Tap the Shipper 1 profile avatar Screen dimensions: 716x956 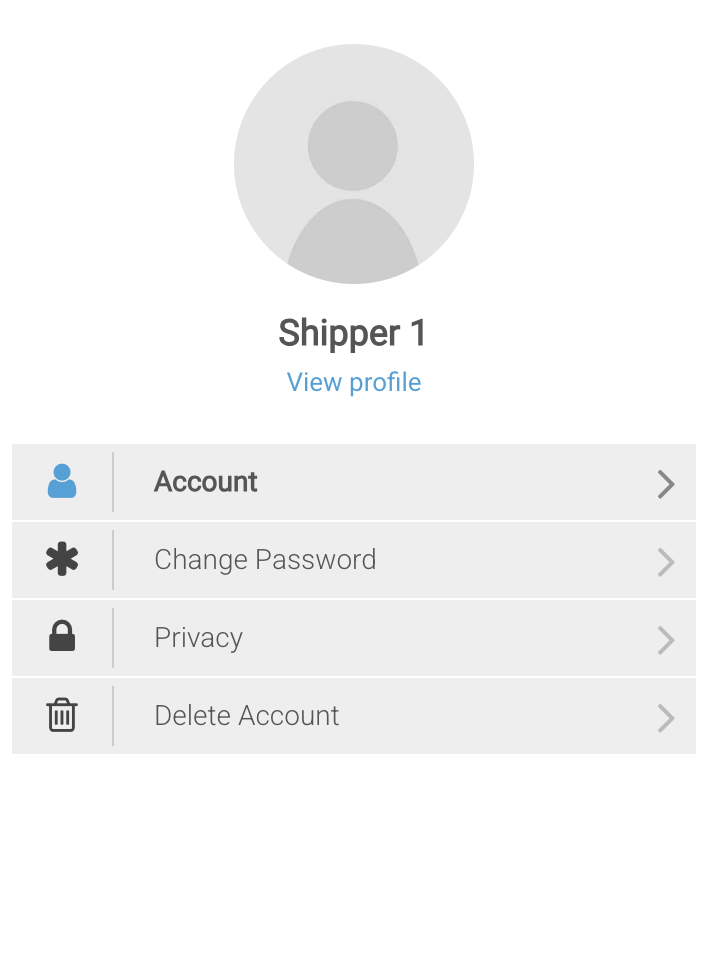[353, 164]
